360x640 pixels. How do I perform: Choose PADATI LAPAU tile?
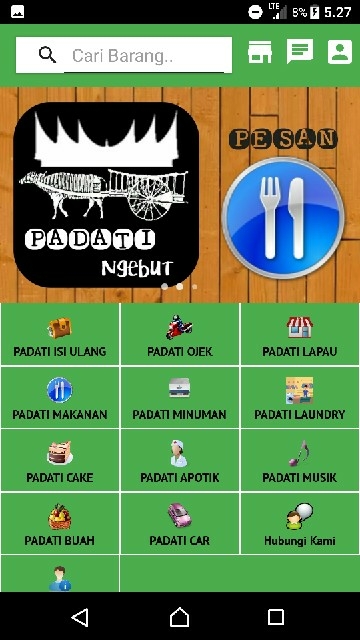click(300, 334)
